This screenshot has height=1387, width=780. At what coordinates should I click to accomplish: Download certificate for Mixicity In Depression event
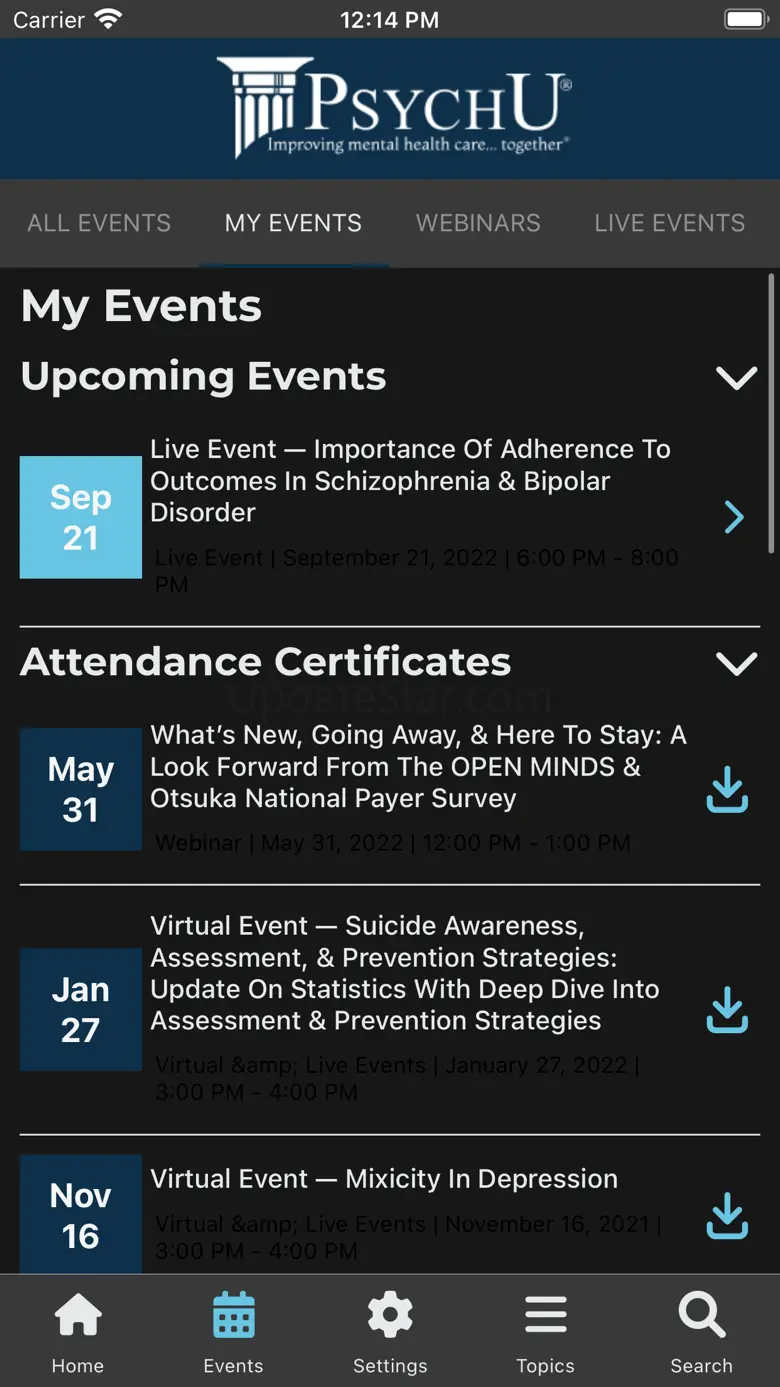pos(727,1216)
